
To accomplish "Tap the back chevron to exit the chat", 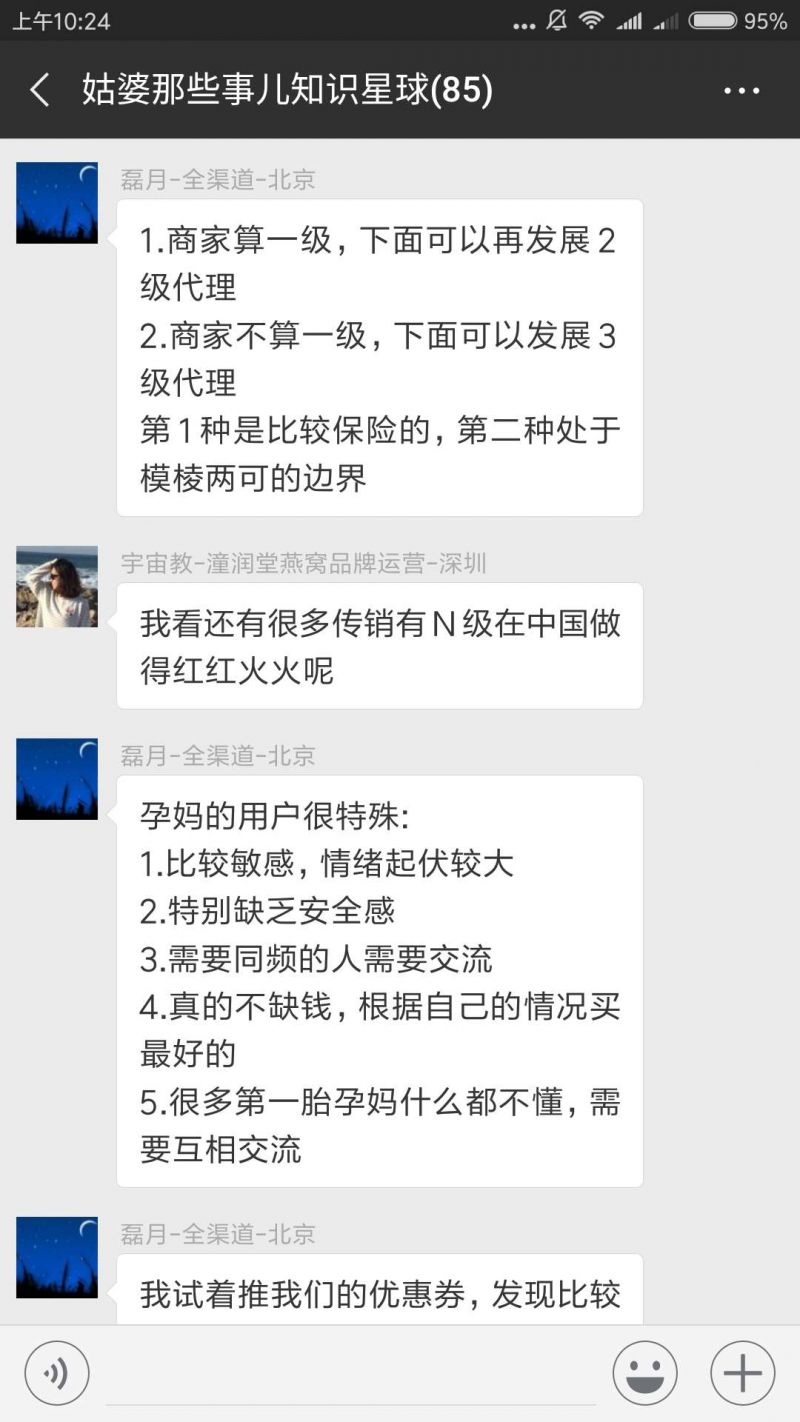I will point(39,90).
